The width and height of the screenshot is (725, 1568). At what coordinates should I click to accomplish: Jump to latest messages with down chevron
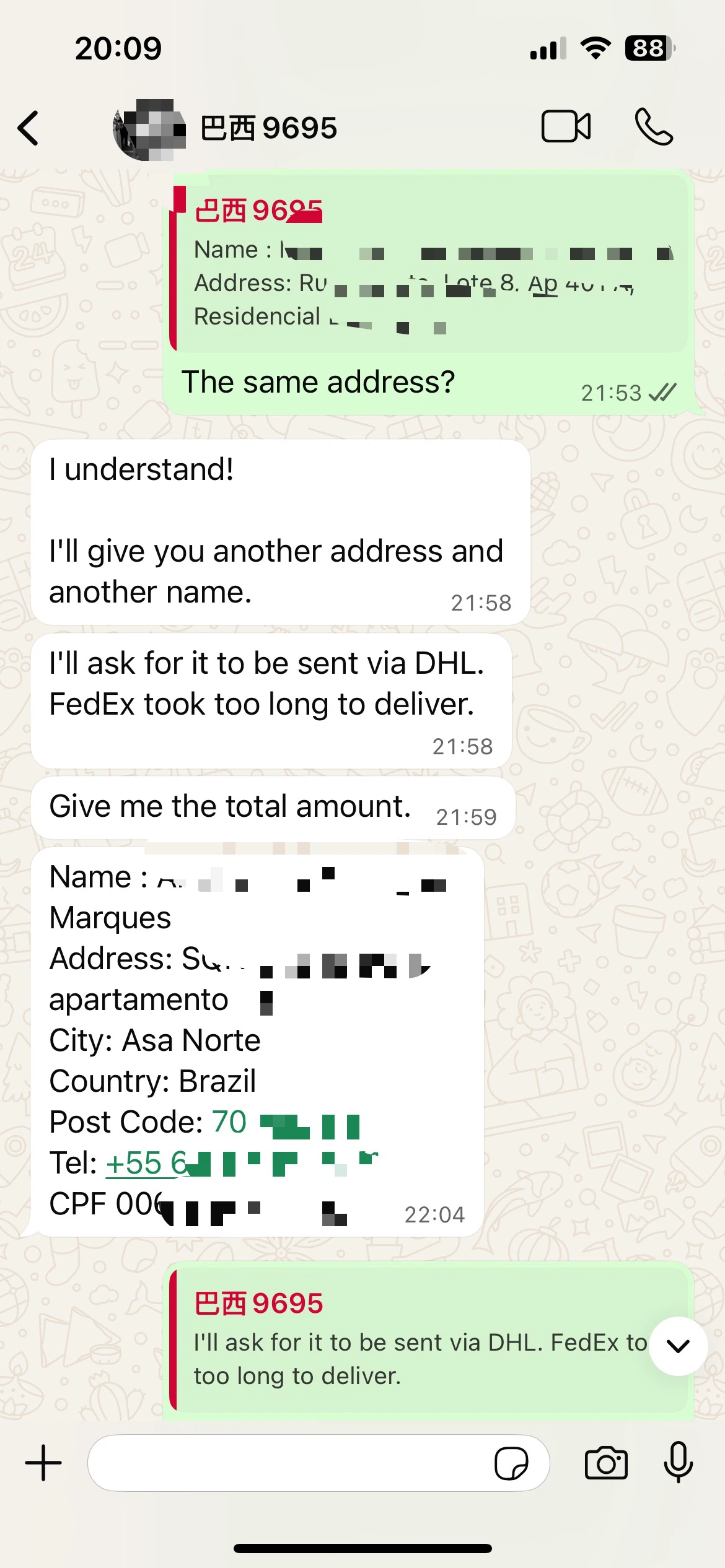pyautogui.click(x=679, y=1346)
